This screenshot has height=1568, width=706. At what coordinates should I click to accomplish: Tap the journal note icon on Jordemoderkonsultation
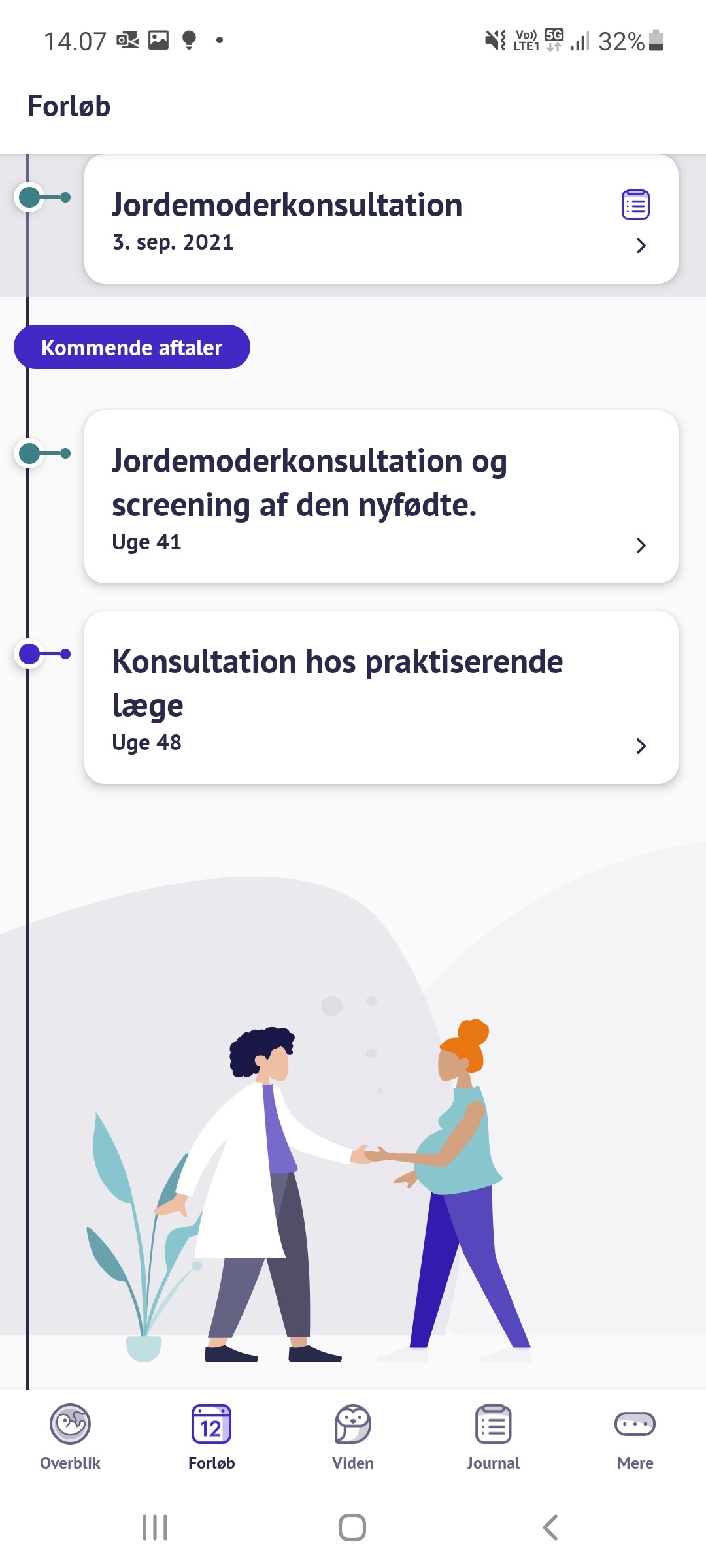click(635, 205)
